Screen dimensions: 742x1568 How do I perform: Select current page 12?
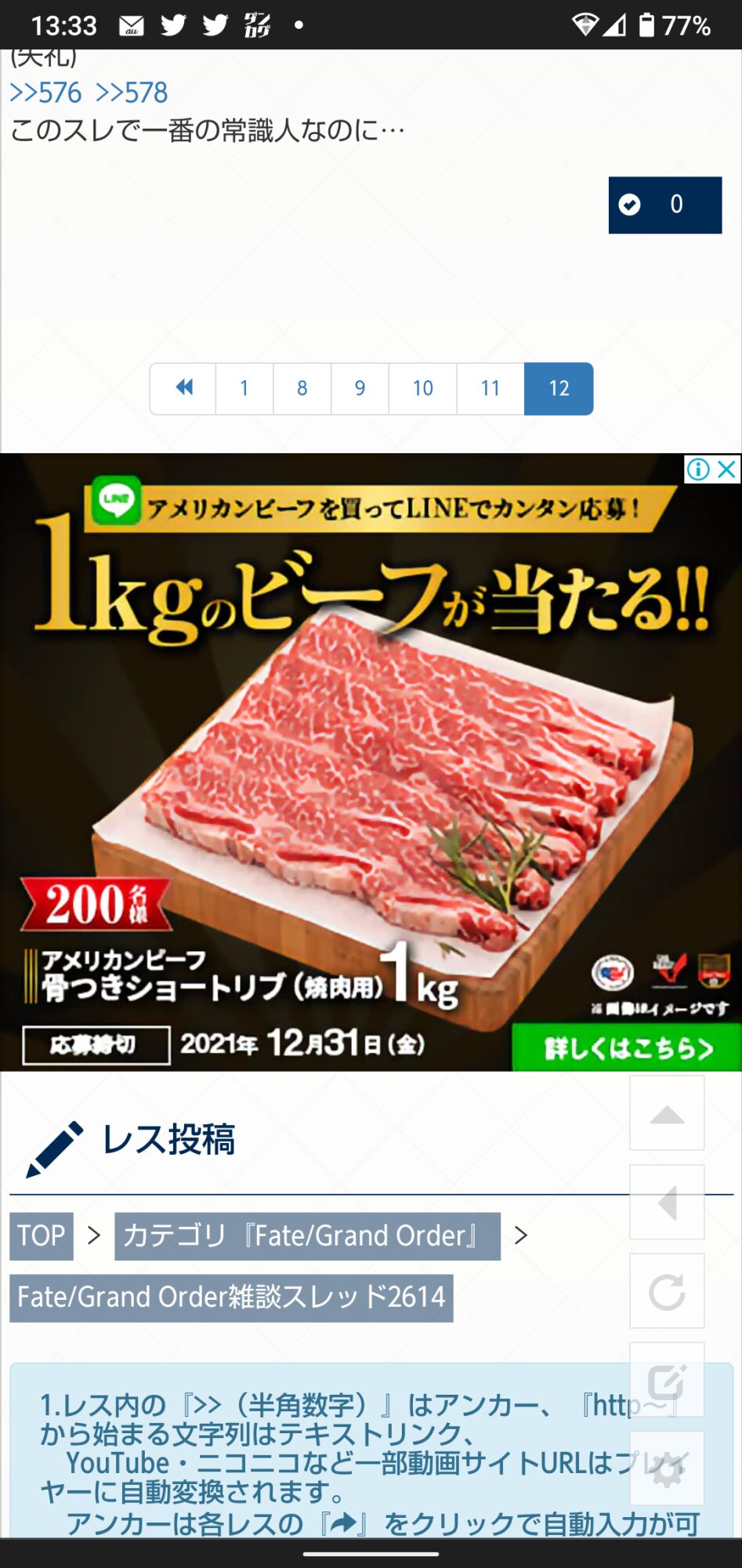559,388
